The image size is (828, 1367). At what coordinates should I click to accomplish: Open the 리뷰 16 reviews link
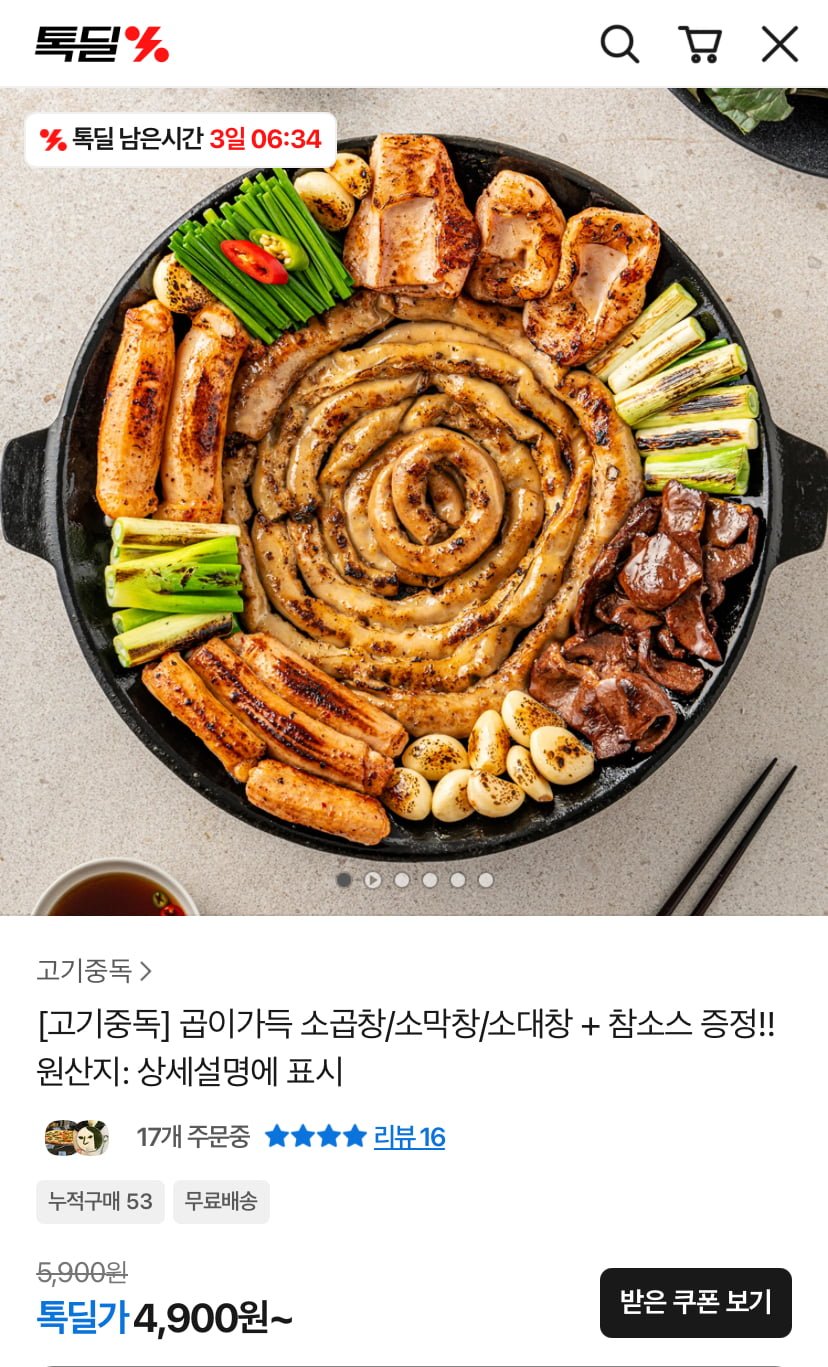point(409,1137)
